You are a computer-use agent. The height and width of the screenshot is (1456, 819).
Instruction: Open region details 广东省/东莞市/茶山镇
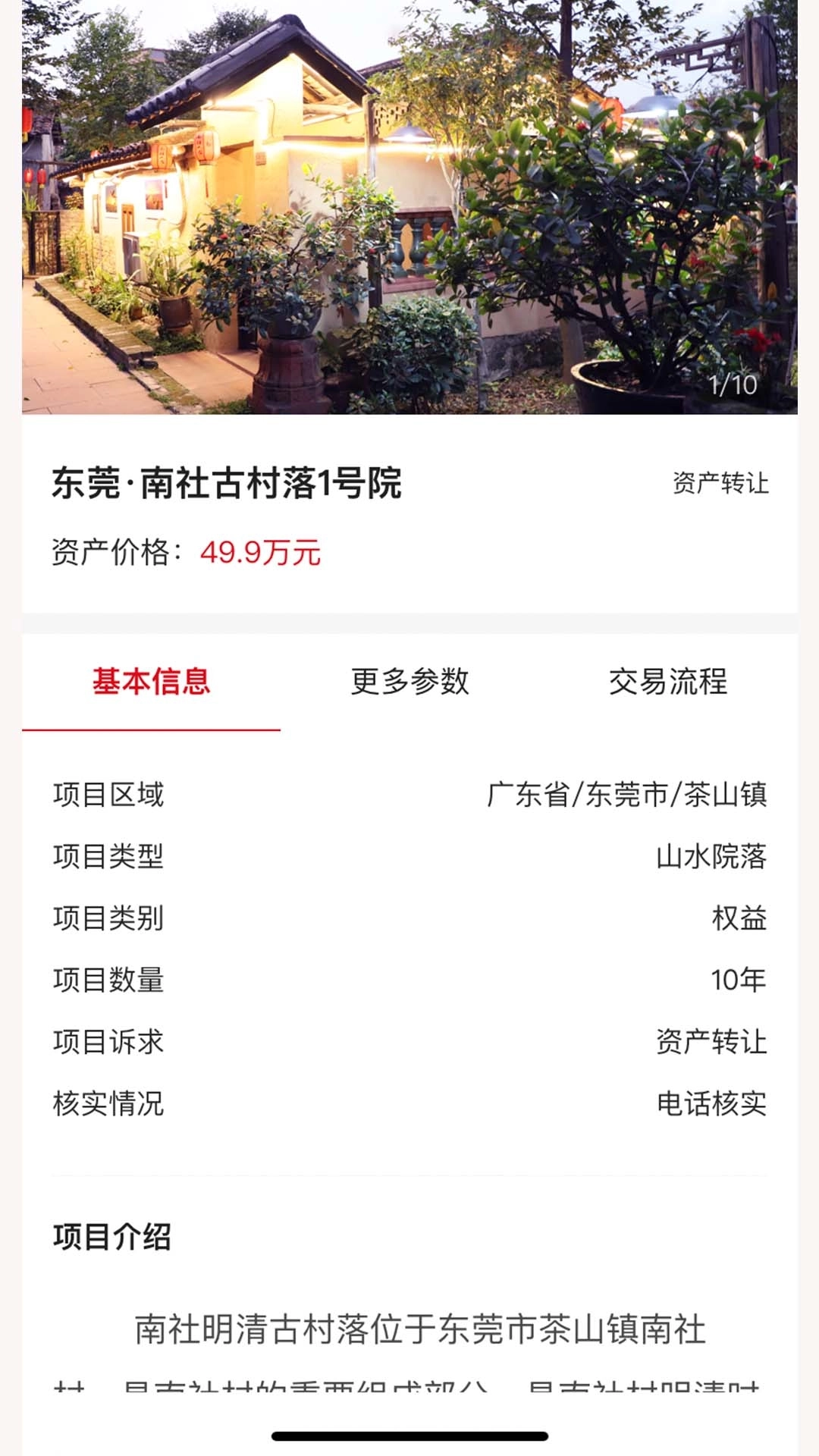[x=629, y=793]
